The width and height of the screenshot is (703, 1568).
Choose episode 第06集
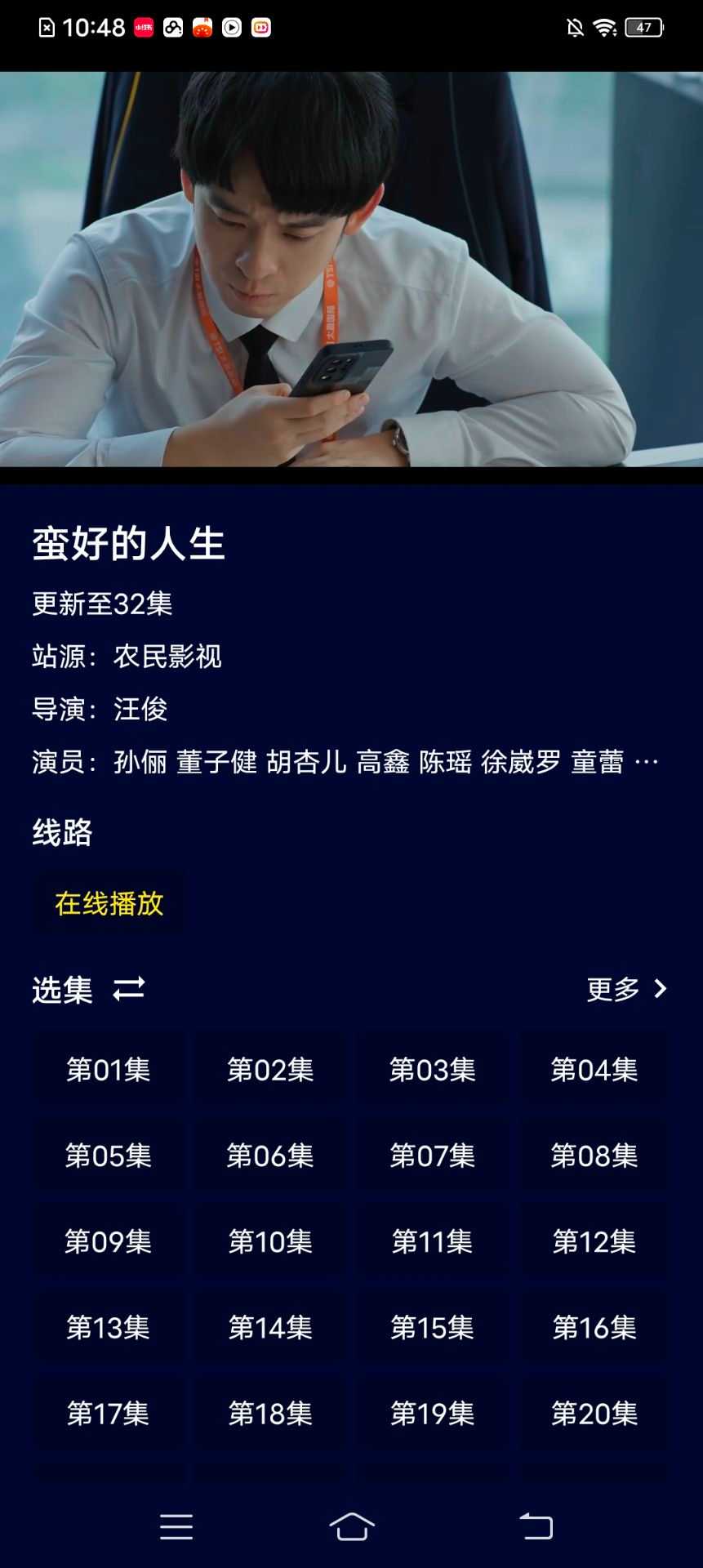point(270,1156)
